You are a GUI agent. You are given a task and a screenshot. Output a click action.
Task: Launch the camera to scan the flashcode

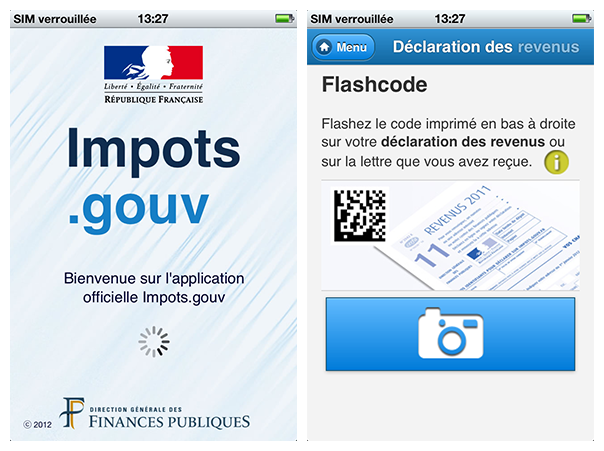click(x=450, y=333)
